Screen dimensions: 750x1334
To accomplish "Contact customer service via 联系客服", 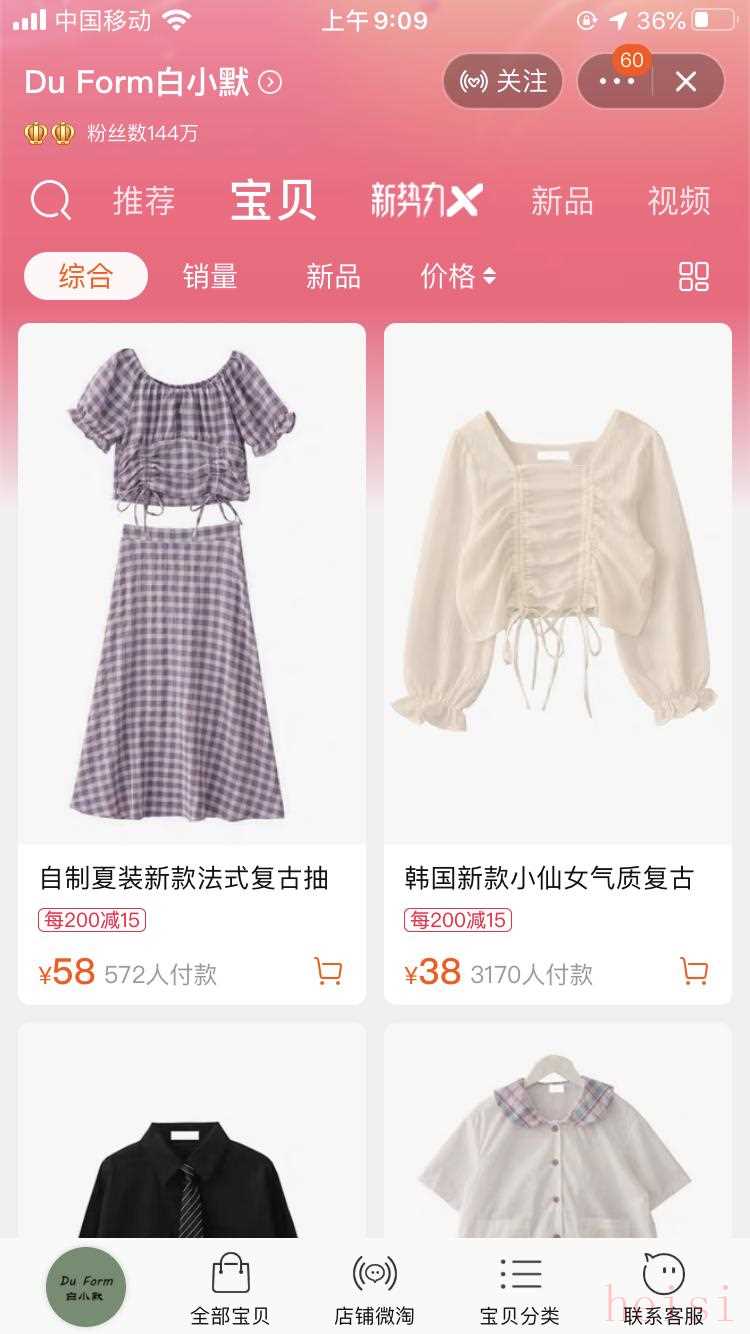I will coord(664,1289).
